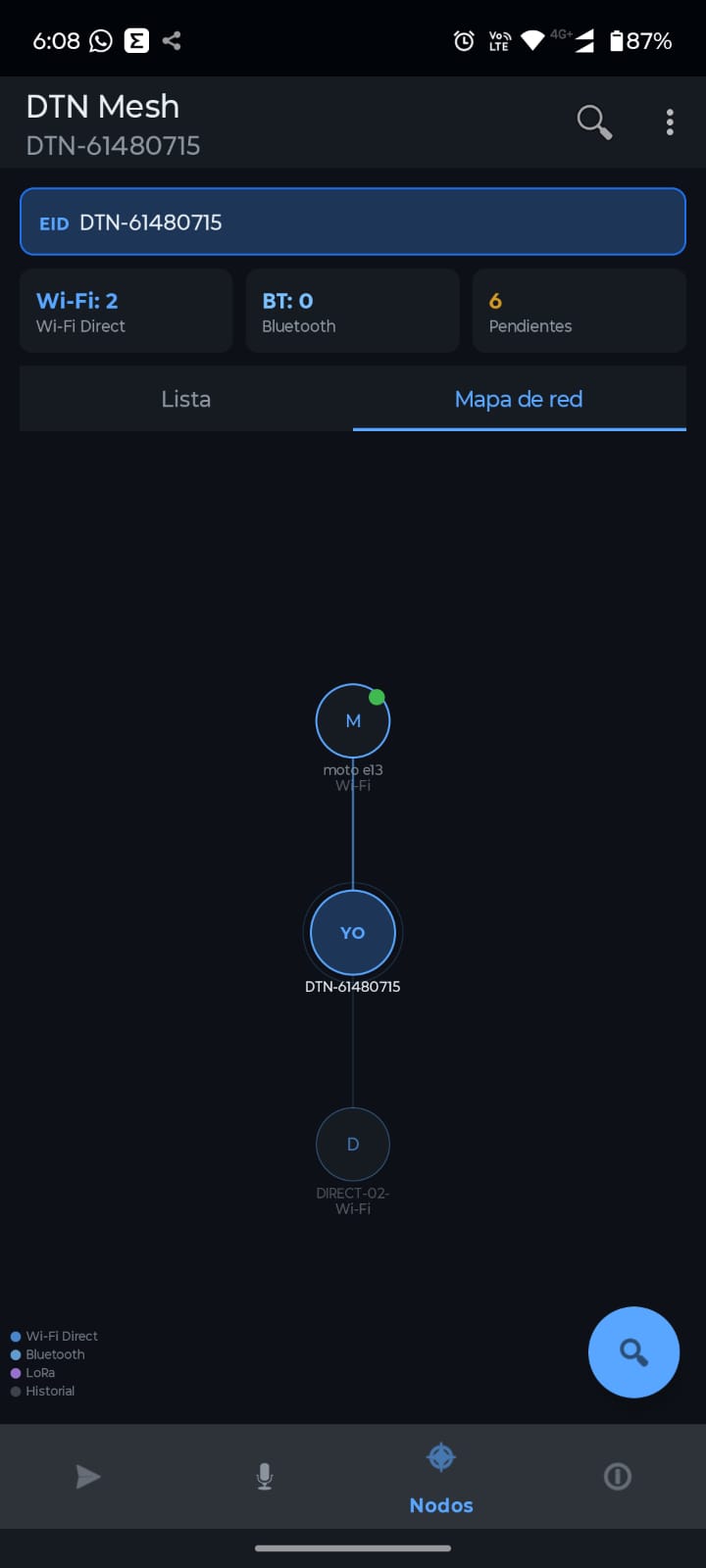Image resolution: width=706 pixels, height=1568 pixels.
Task: Open the send messages tab
Action: coord(88,1477)
